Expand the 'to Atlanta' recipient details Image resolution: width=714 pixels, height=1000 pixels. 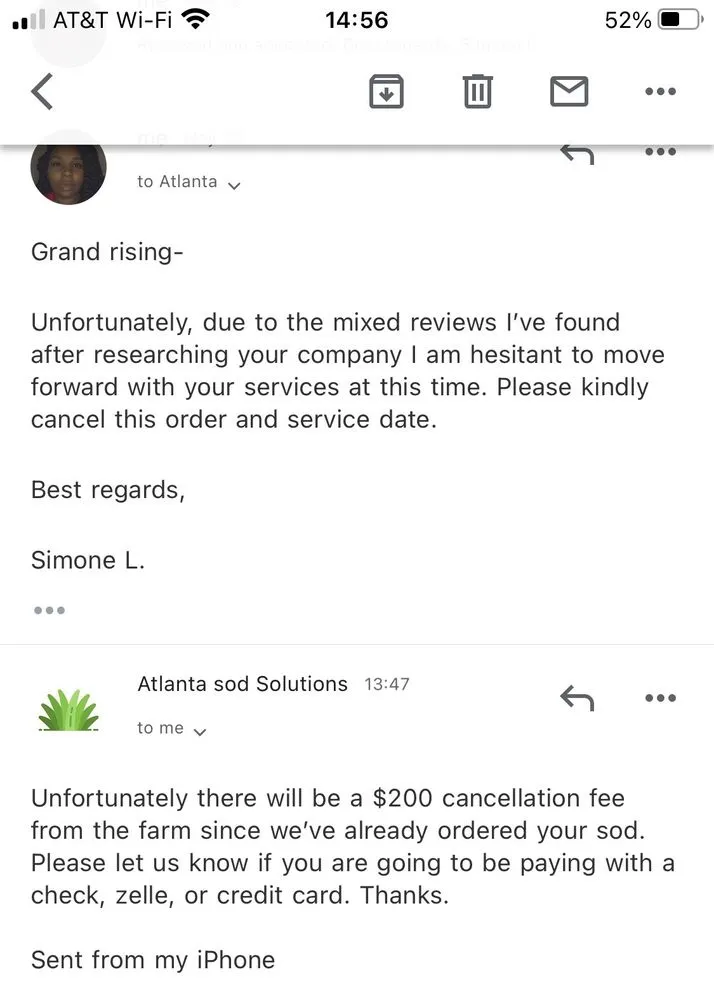coord(189,183)
